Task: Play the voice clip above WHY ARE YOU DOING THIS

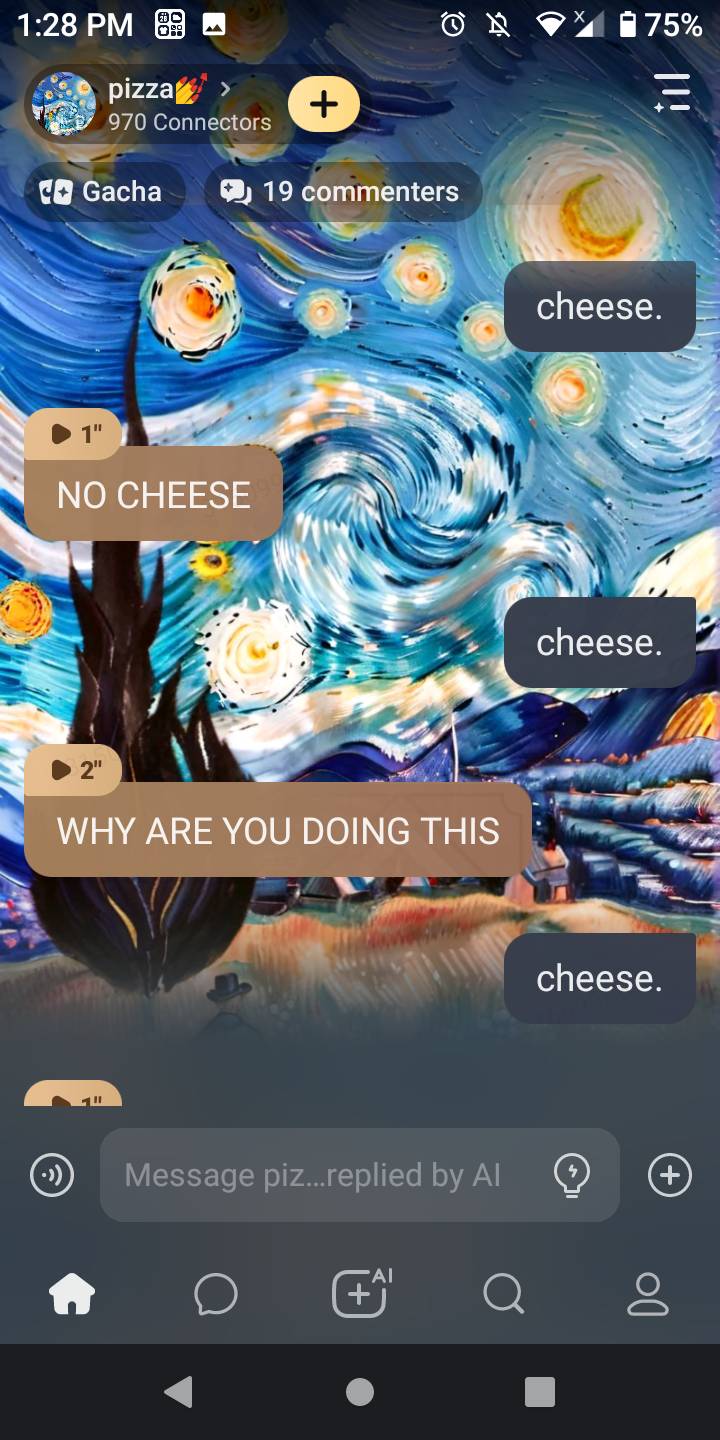Action: coord(74,769)
